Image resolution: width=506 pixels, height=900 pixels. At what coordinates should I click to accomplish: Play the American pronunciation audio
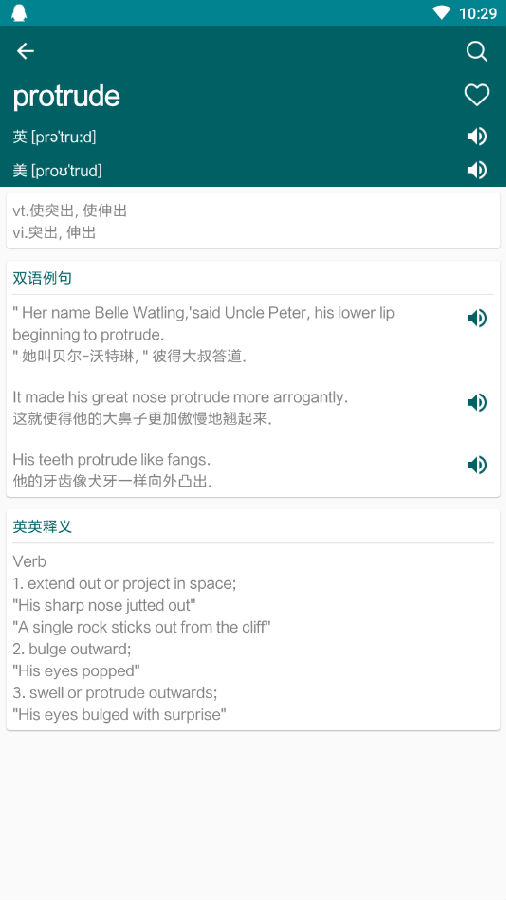click(x=477, y=170)
